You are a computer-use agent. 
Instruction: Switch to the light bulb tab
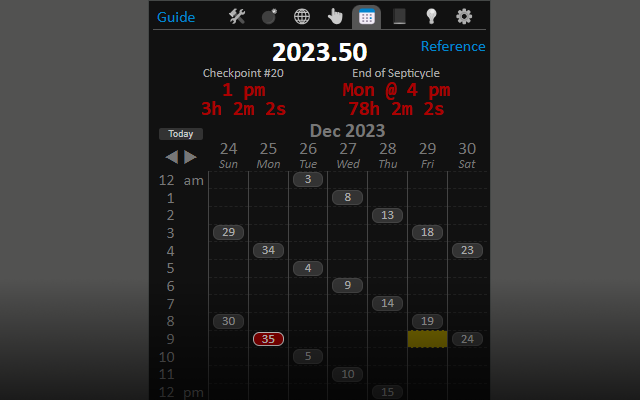431,16
